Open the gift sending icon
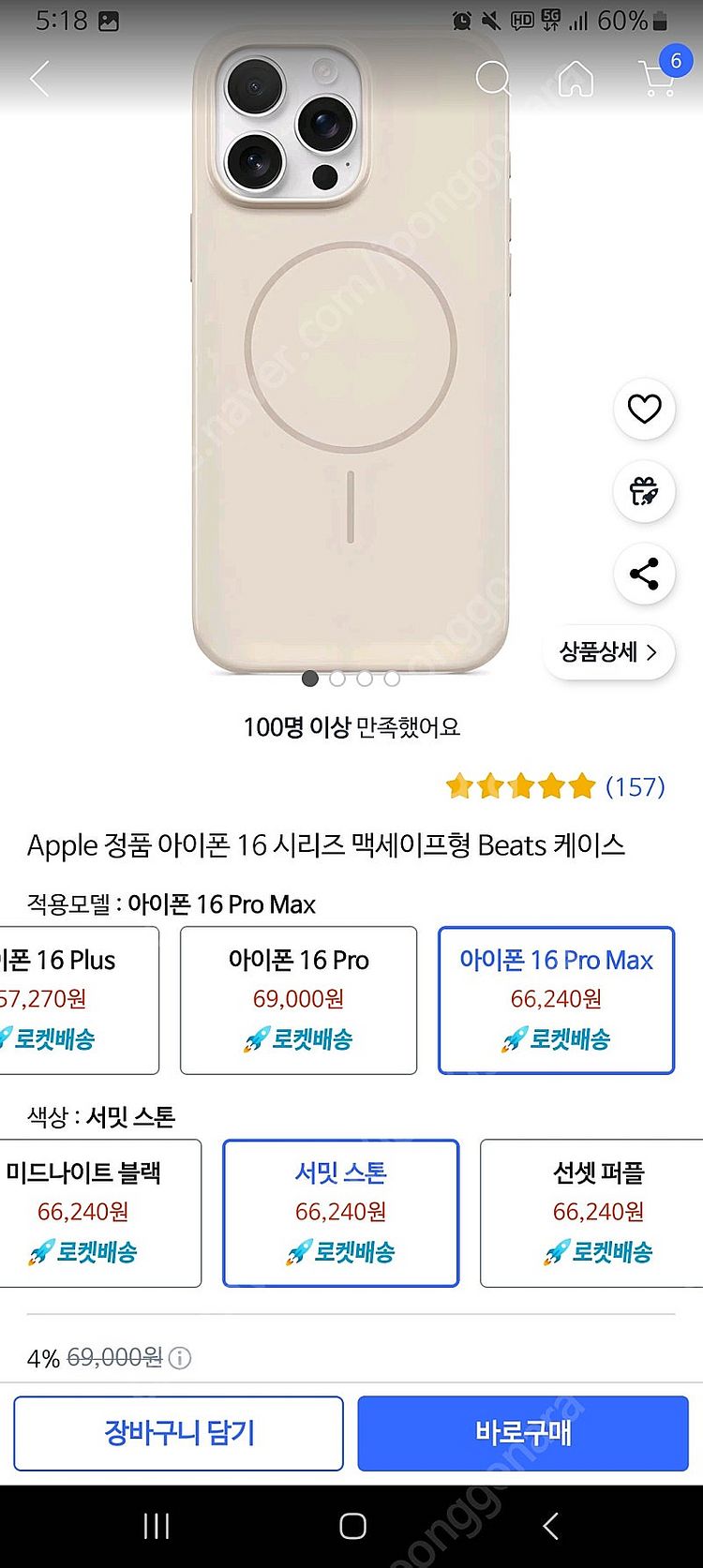 [x=643, y=492]
